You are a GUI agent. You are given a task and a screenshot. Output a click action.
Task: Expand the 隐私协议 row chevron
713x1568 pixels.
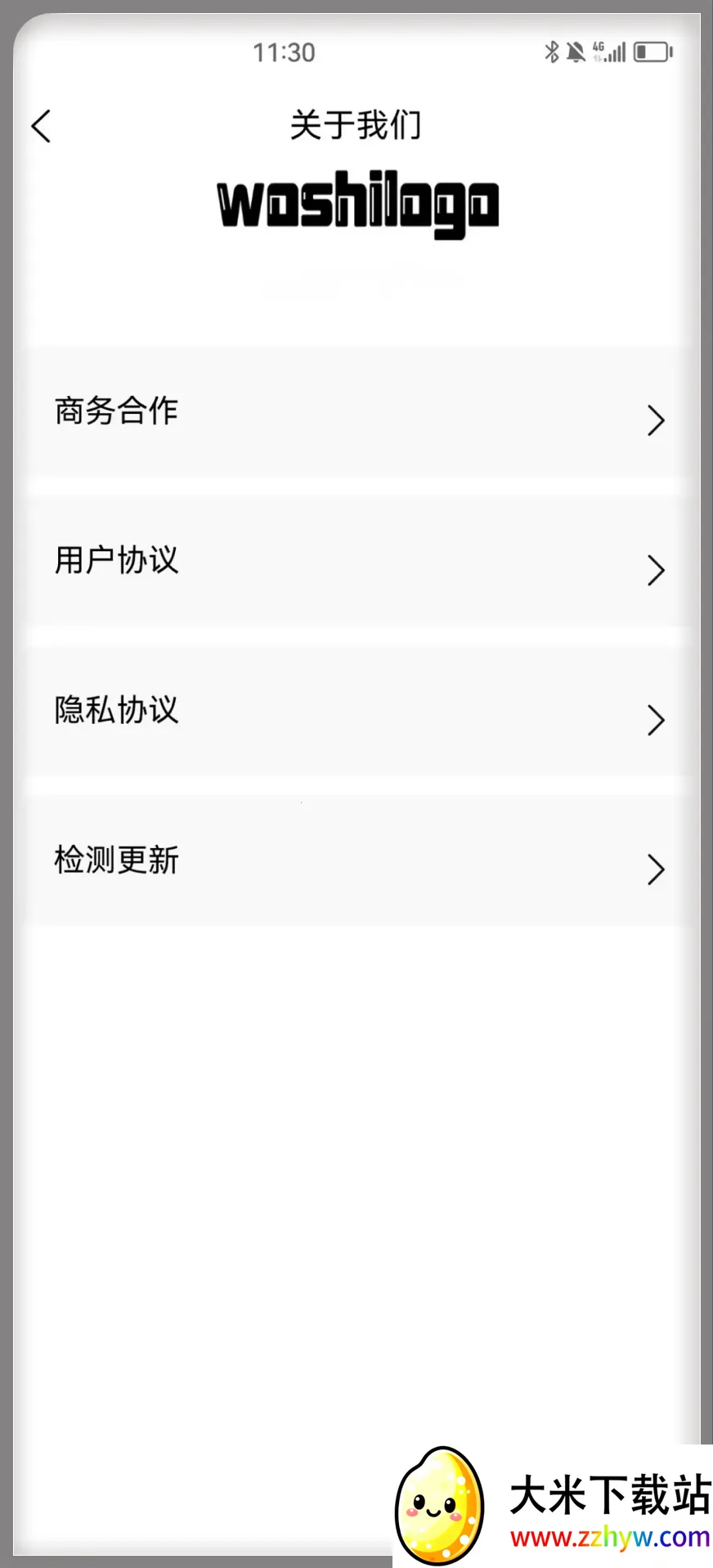click(x=655, y=720)
